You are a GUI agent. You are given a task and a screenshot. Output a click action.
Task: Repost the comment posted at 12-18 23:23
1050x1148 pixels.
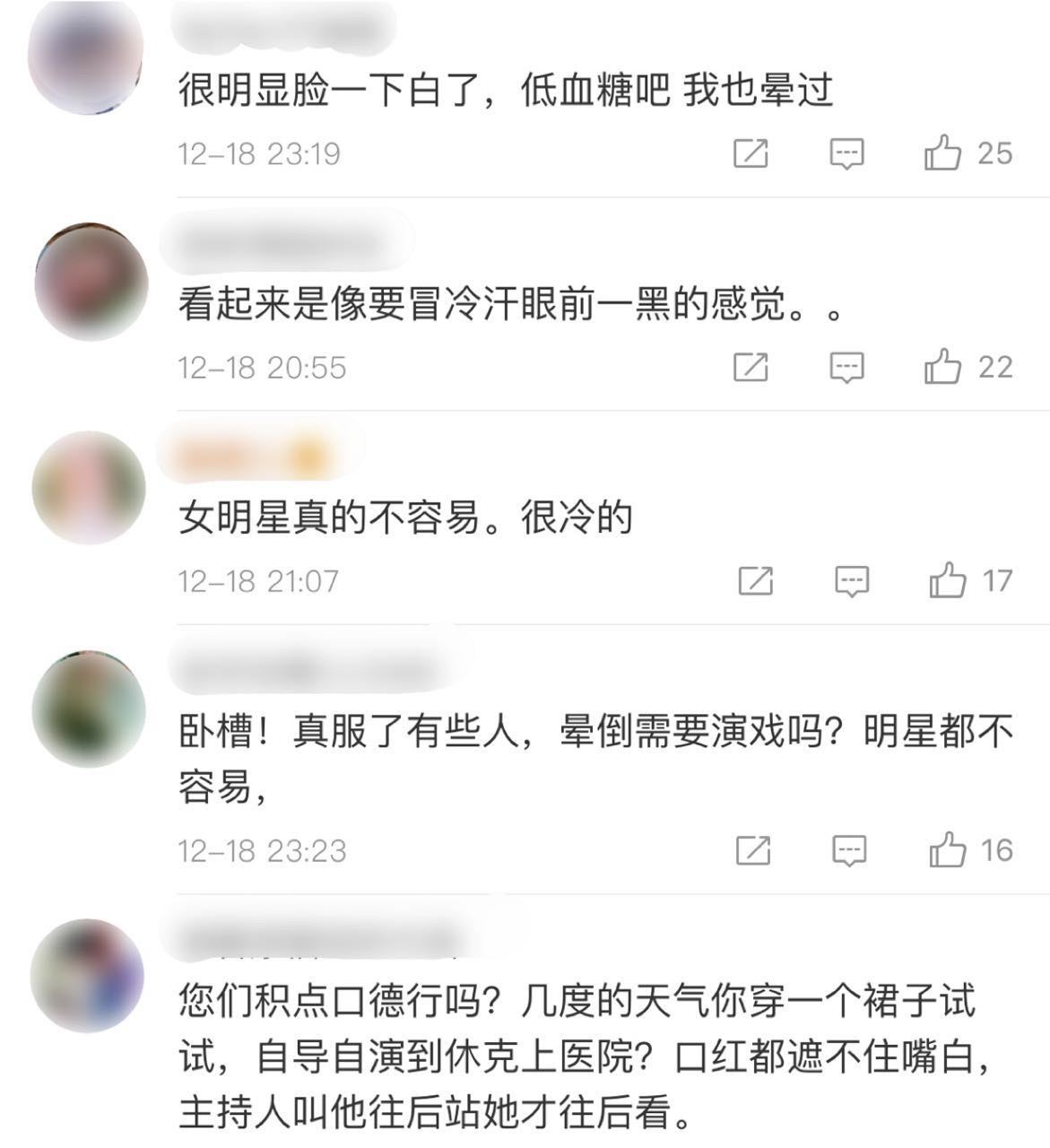753,850
